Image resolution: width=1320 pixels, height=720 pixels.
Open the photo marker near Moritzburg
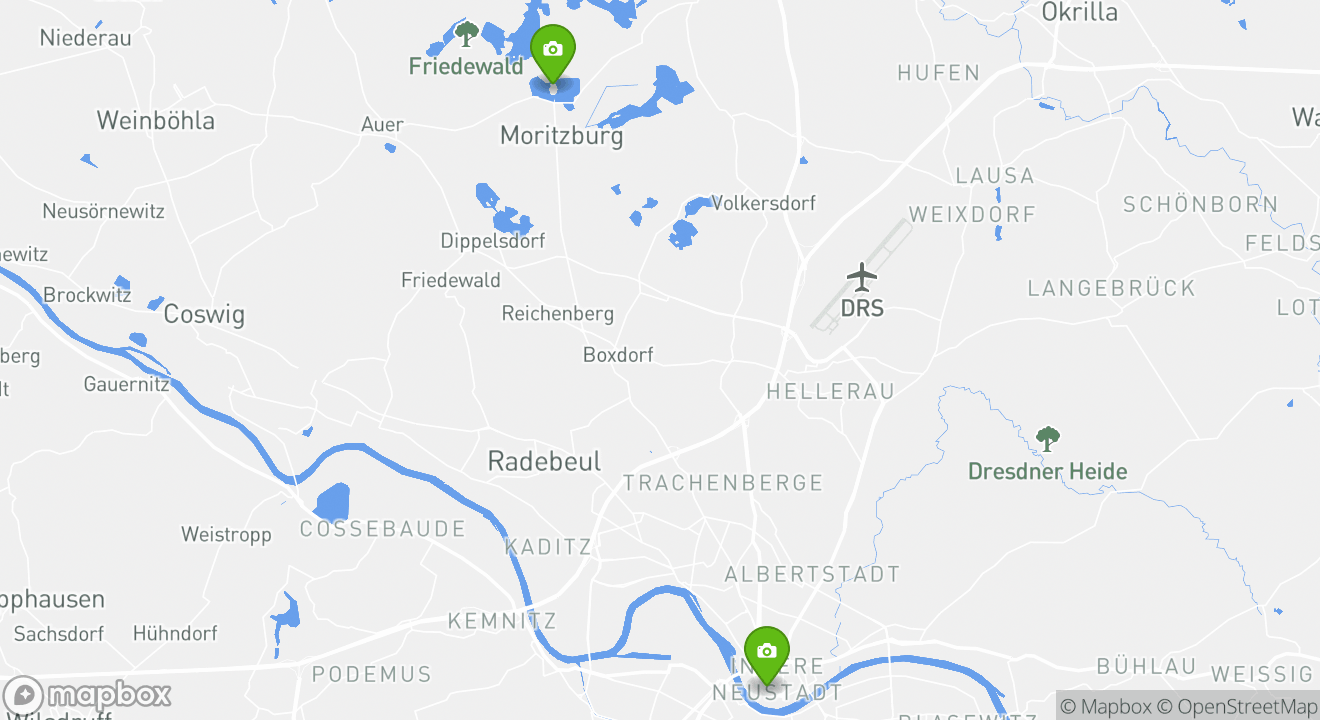click(x=552, y=52)
